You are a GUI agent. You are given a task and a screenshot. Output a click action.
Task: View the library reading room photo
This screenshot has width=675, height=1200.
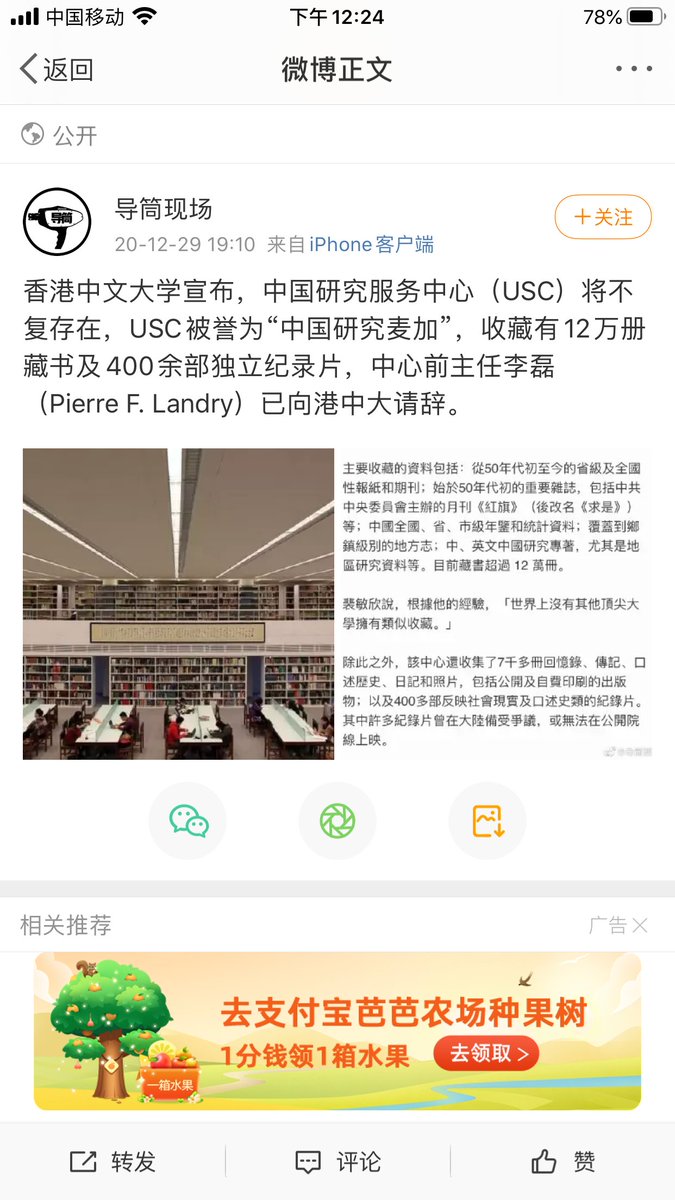coord(178,603)
